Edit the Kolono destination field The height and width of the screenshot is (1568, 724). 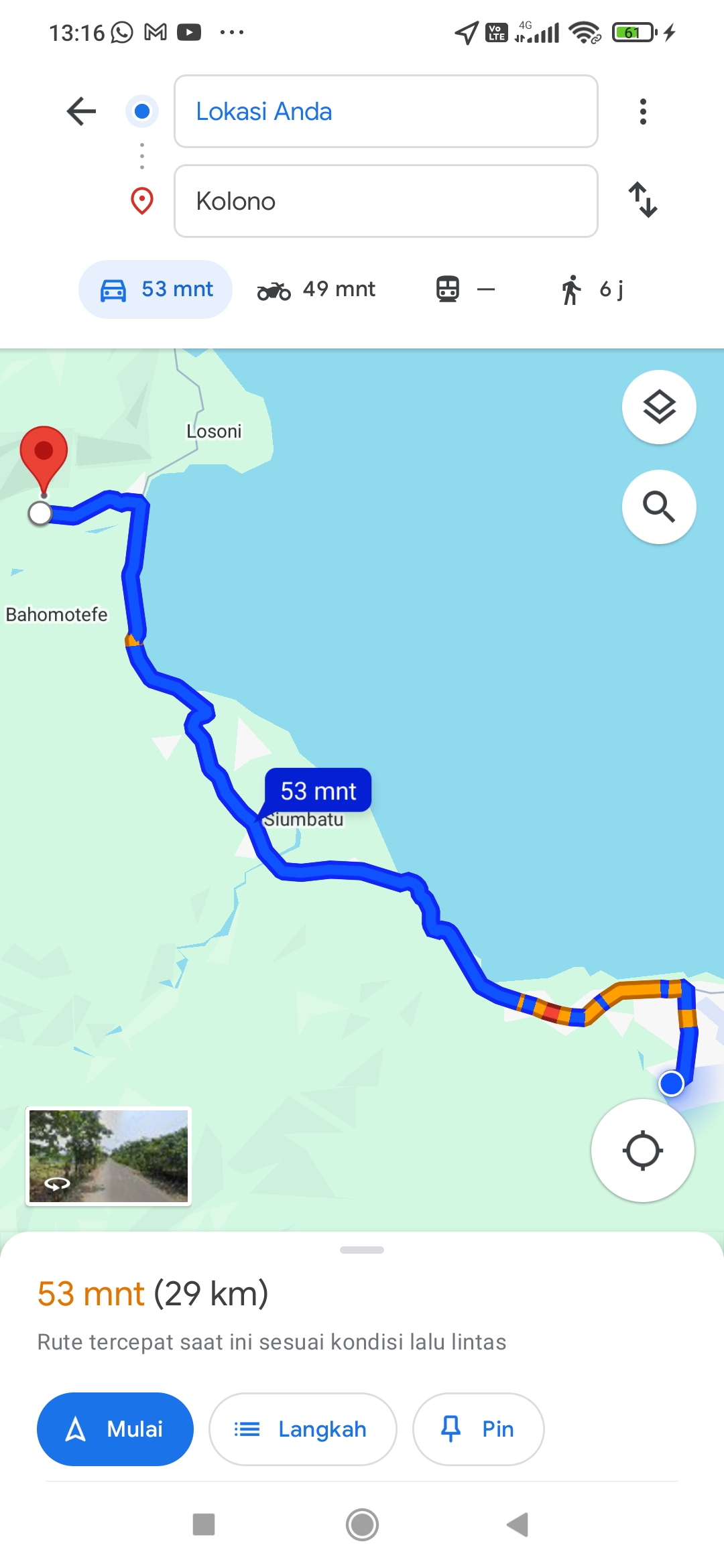point(385,201)
